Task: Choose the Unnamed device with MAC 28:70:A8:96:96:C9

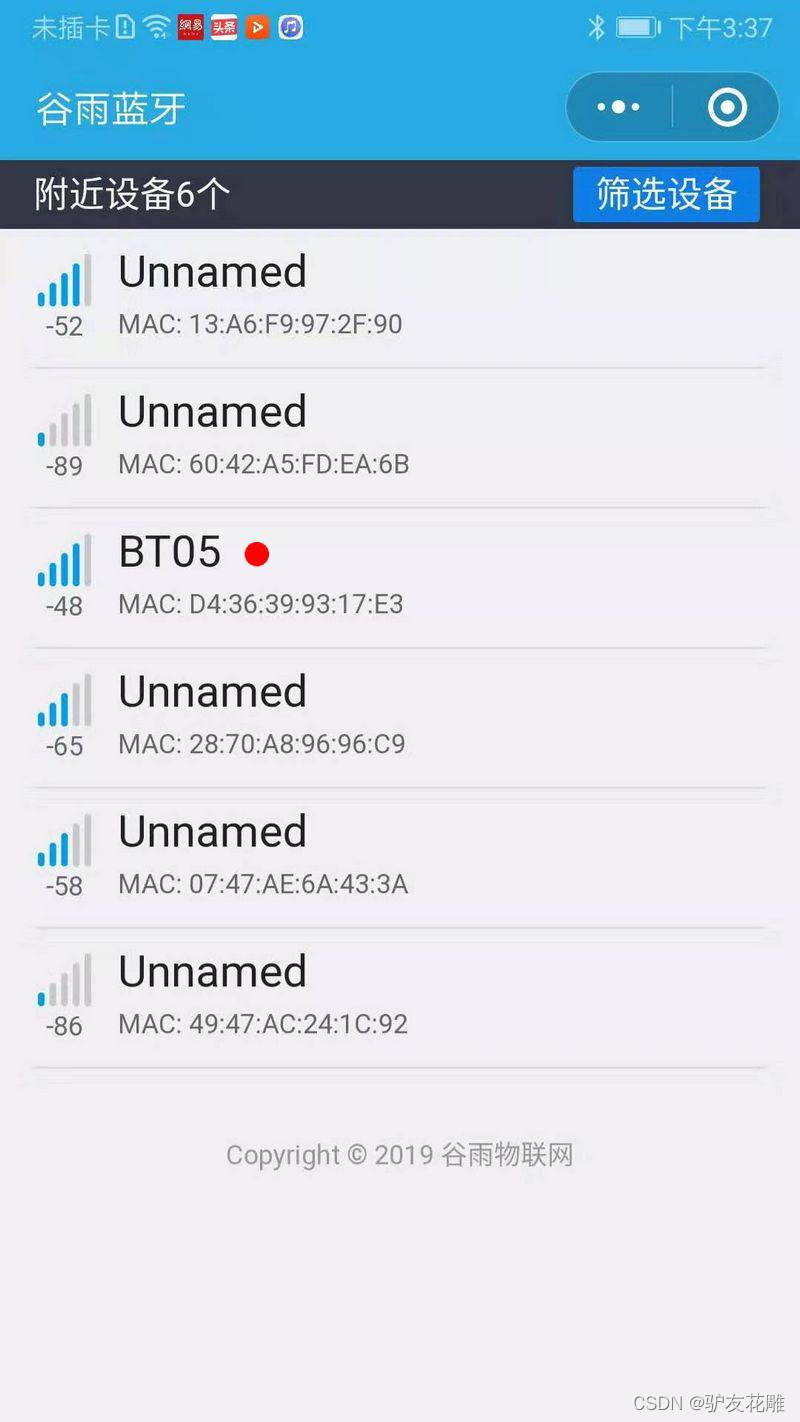Action: click(400, 718)
